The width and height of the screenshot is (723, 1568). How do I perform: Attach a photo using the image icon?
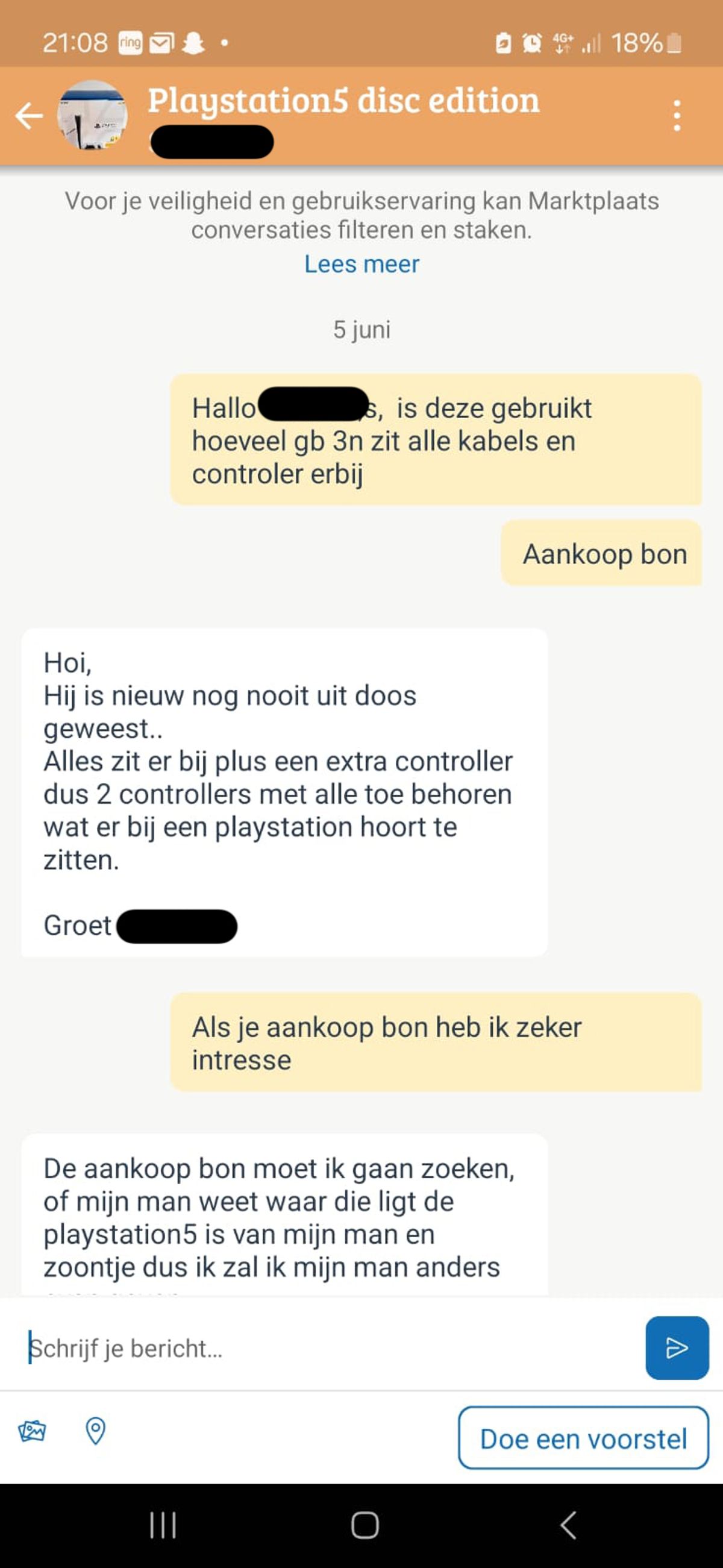pos(33,1431)
